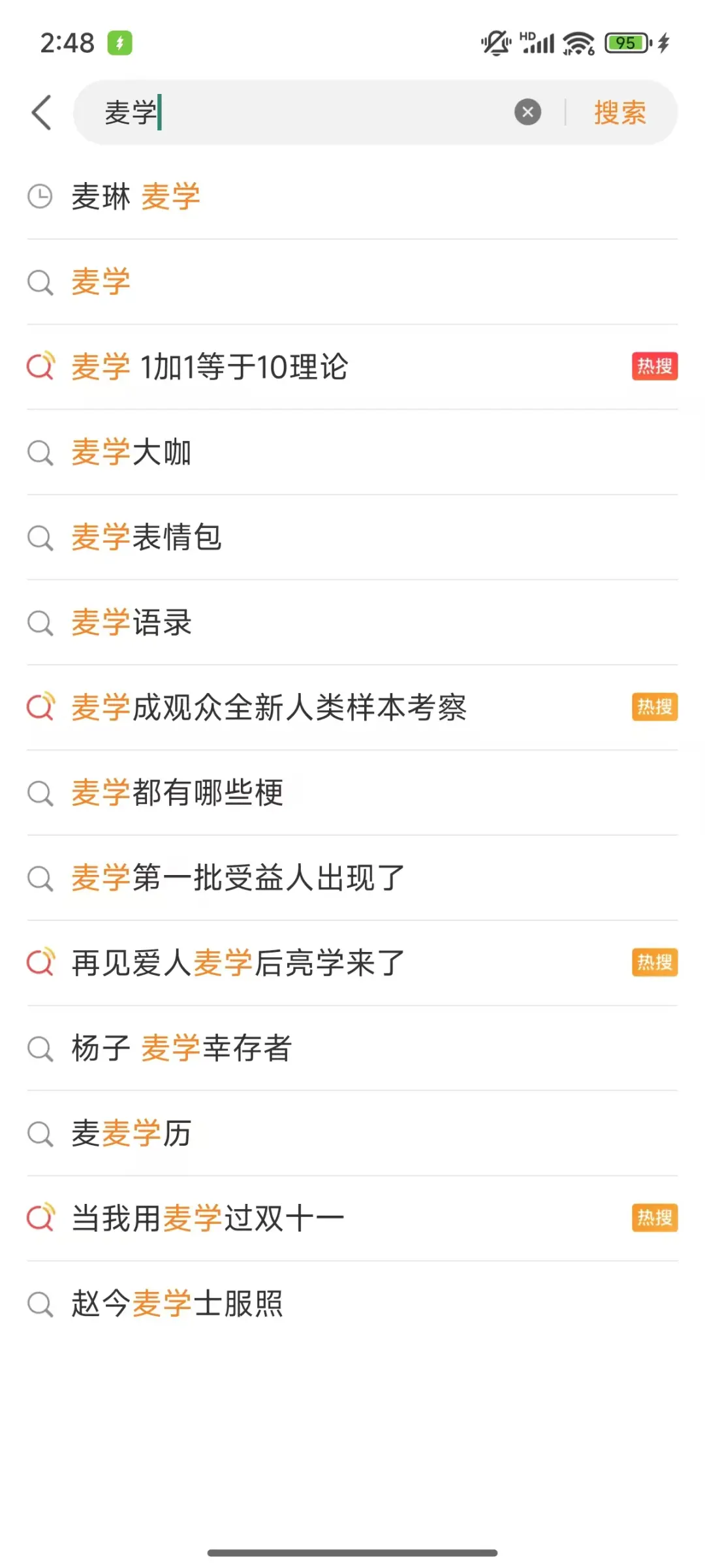Clear the search box with the X button
This screenshot has width=705, height=1568.
point(527,112)
